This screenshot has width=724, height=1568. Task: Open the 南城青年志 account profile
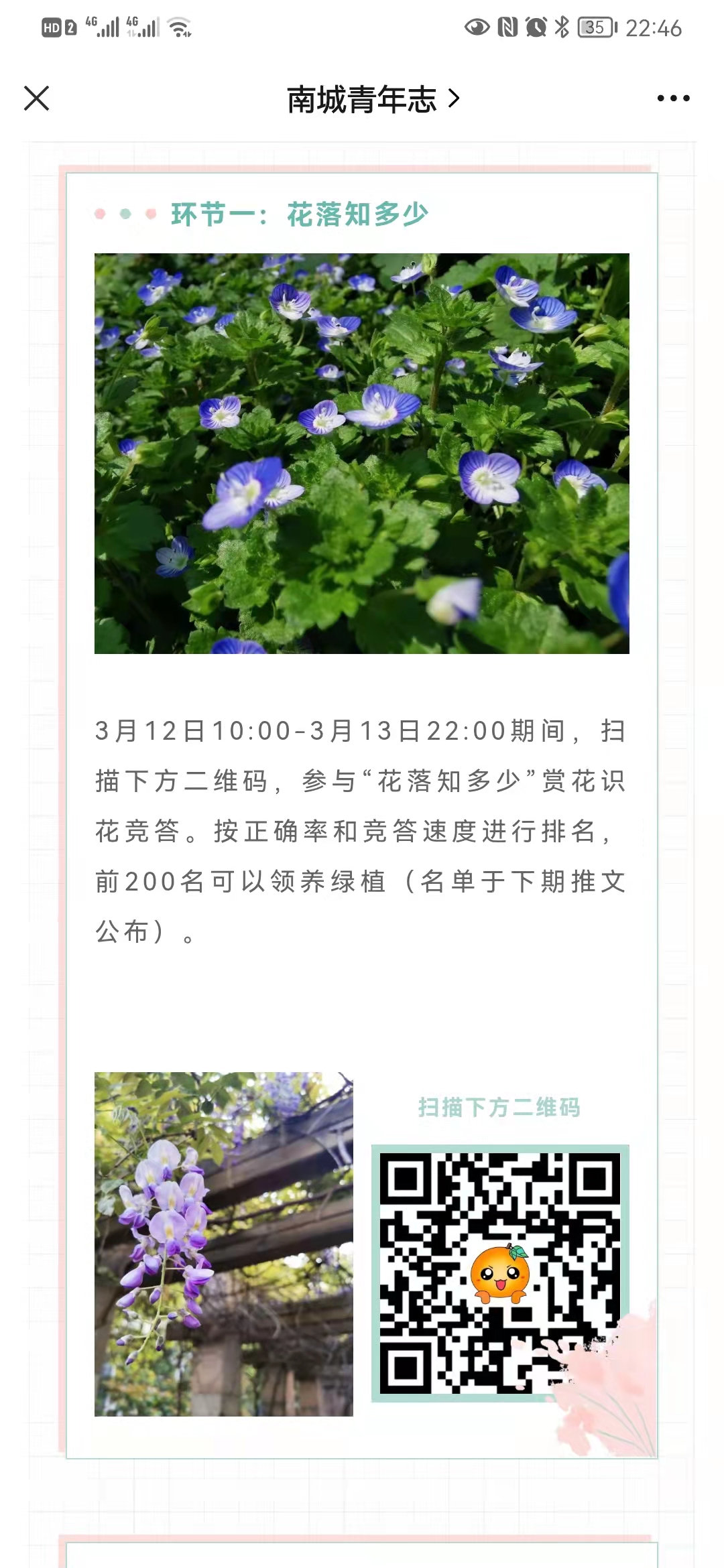372,99
